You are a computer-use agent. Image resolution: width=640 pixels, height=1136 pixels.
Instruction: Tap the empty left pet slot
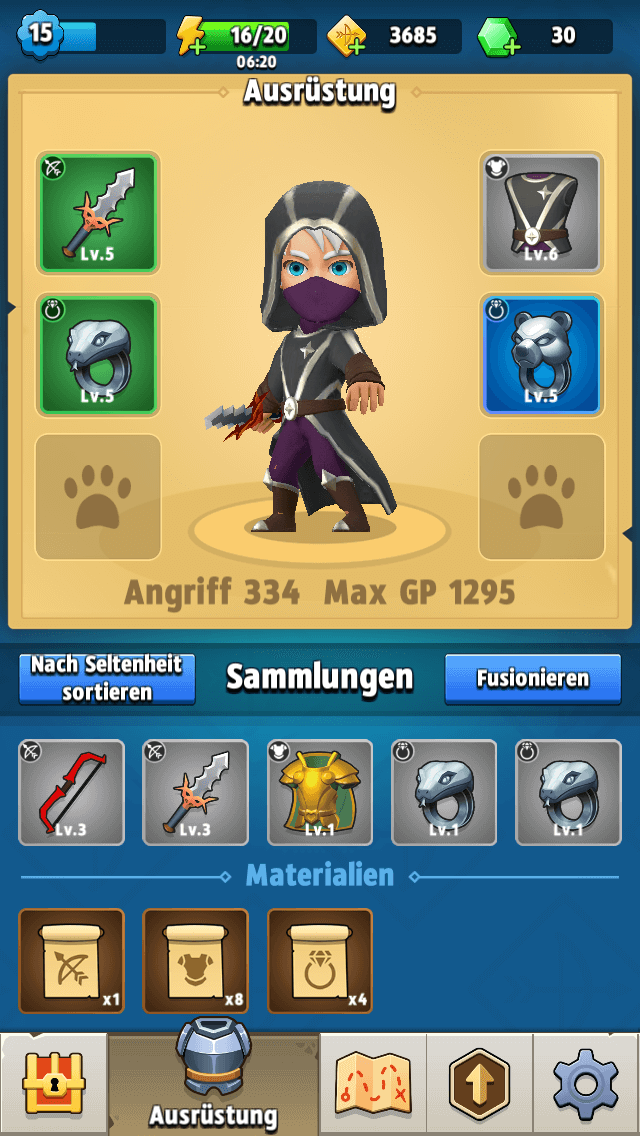coord(98,497)
